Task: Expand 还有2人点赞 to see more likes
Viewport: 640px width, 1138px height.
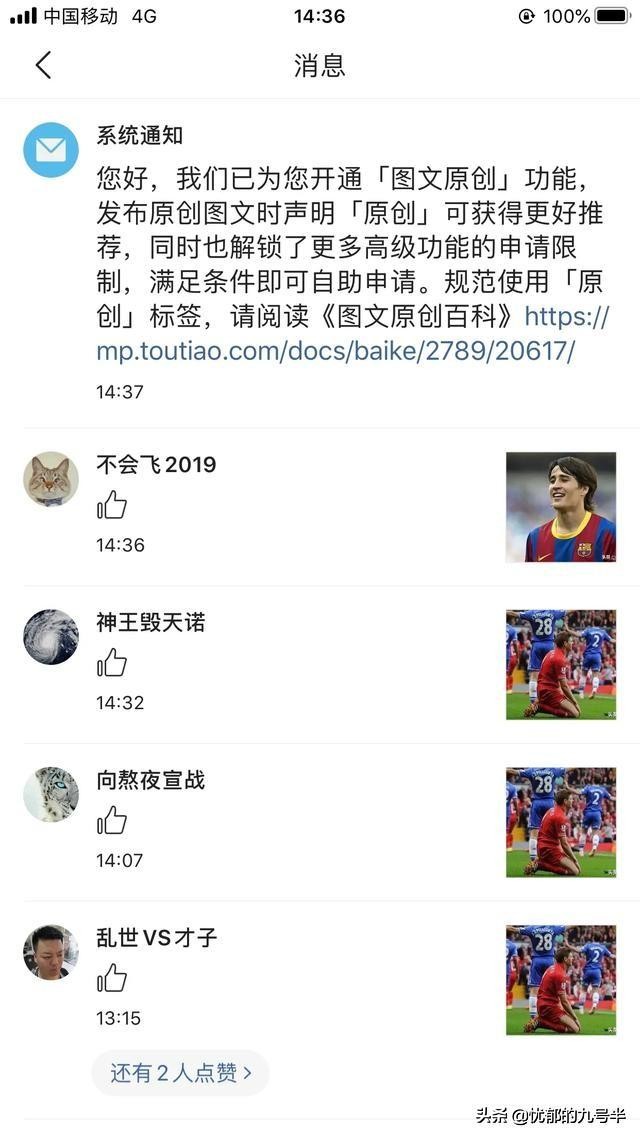Action: [180, 1073]
